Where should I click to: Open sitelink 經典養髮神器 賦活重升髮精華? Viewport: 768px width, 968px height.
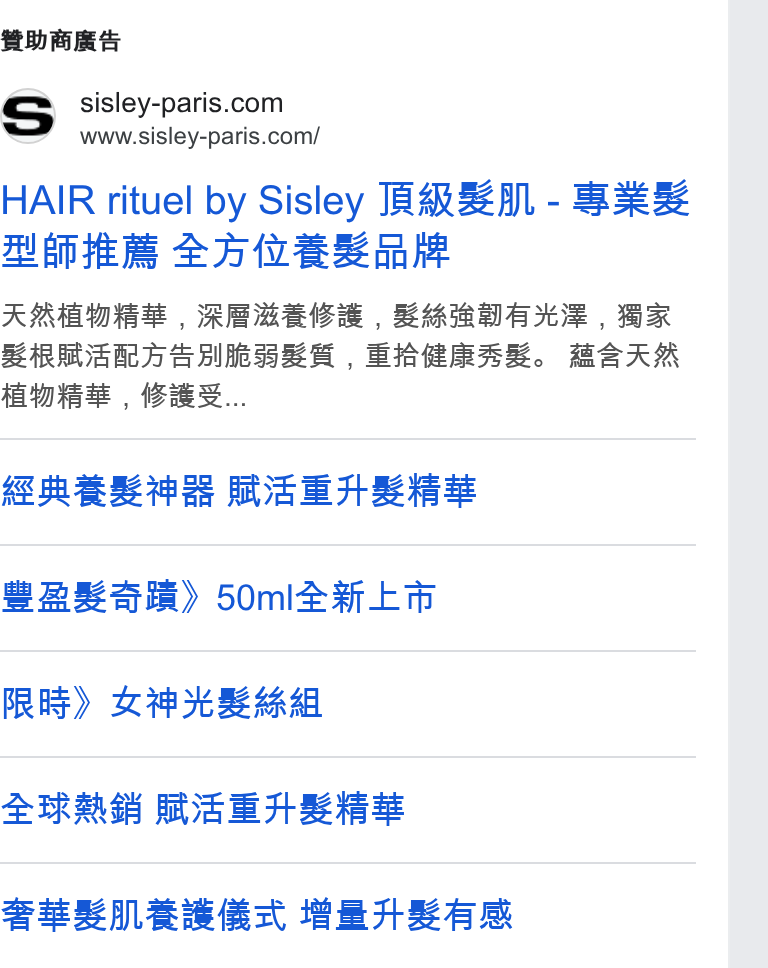click(x=239, y=491)
